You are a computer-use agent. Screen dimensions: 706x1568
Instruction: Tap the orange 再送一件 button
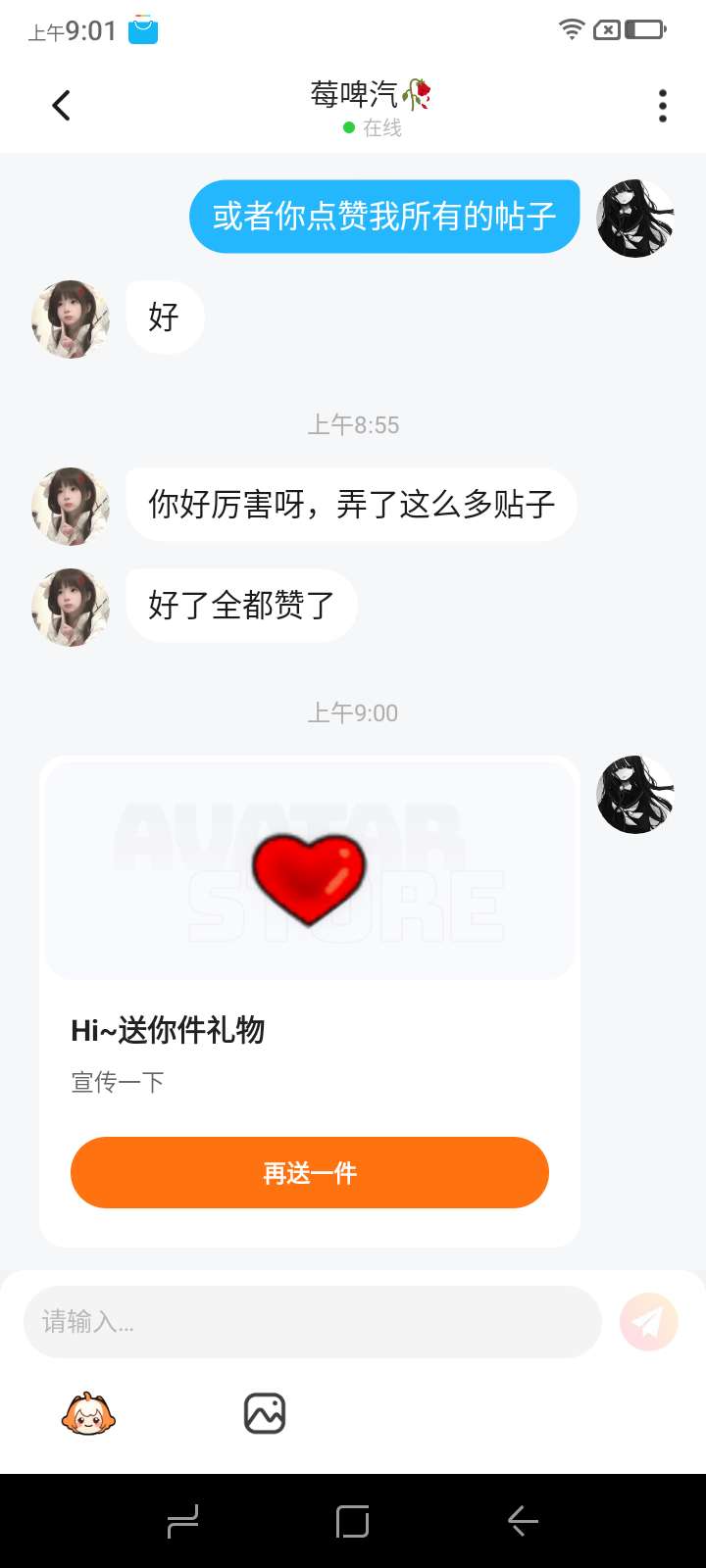click(x=309, y=1172)
